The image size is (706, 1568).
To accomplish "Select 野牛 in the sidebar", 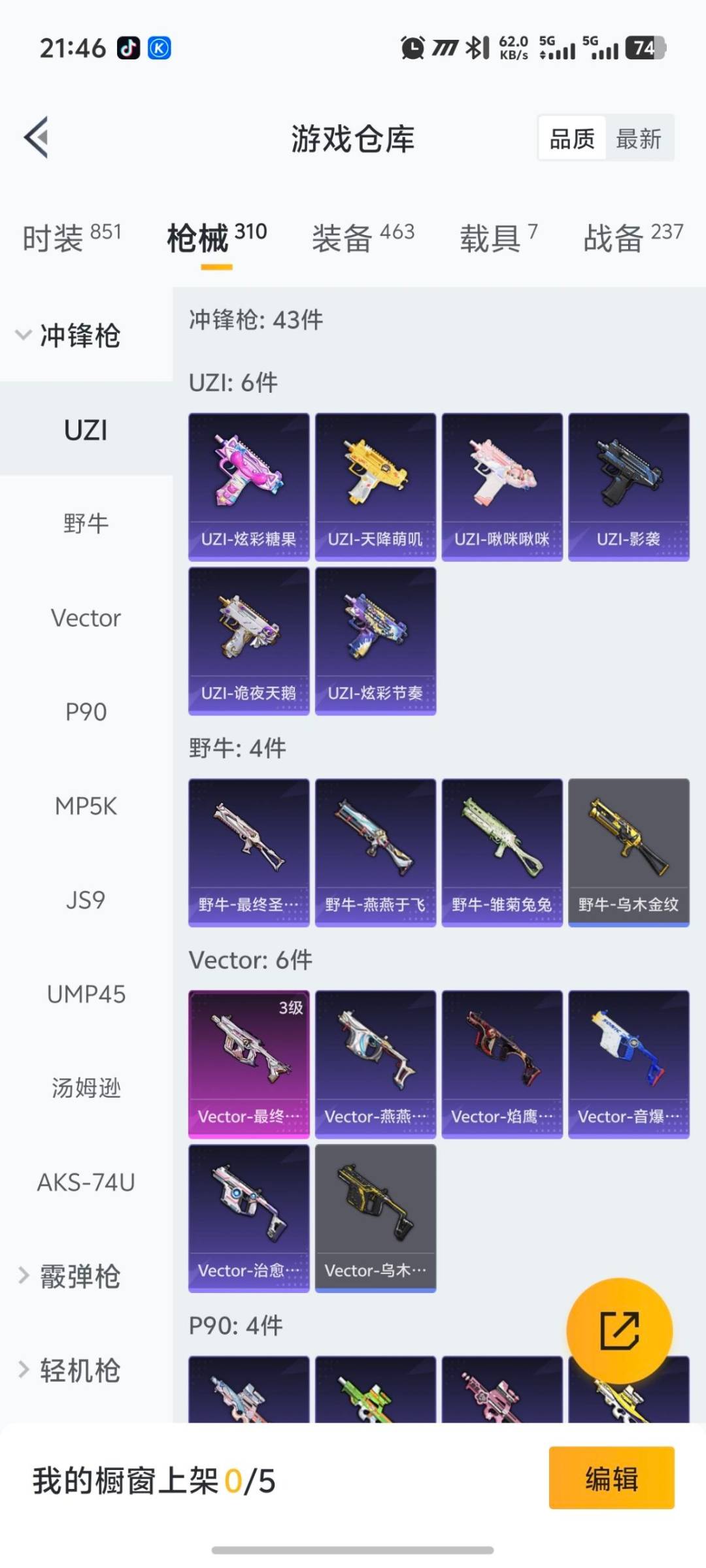I will pos(86,523).
